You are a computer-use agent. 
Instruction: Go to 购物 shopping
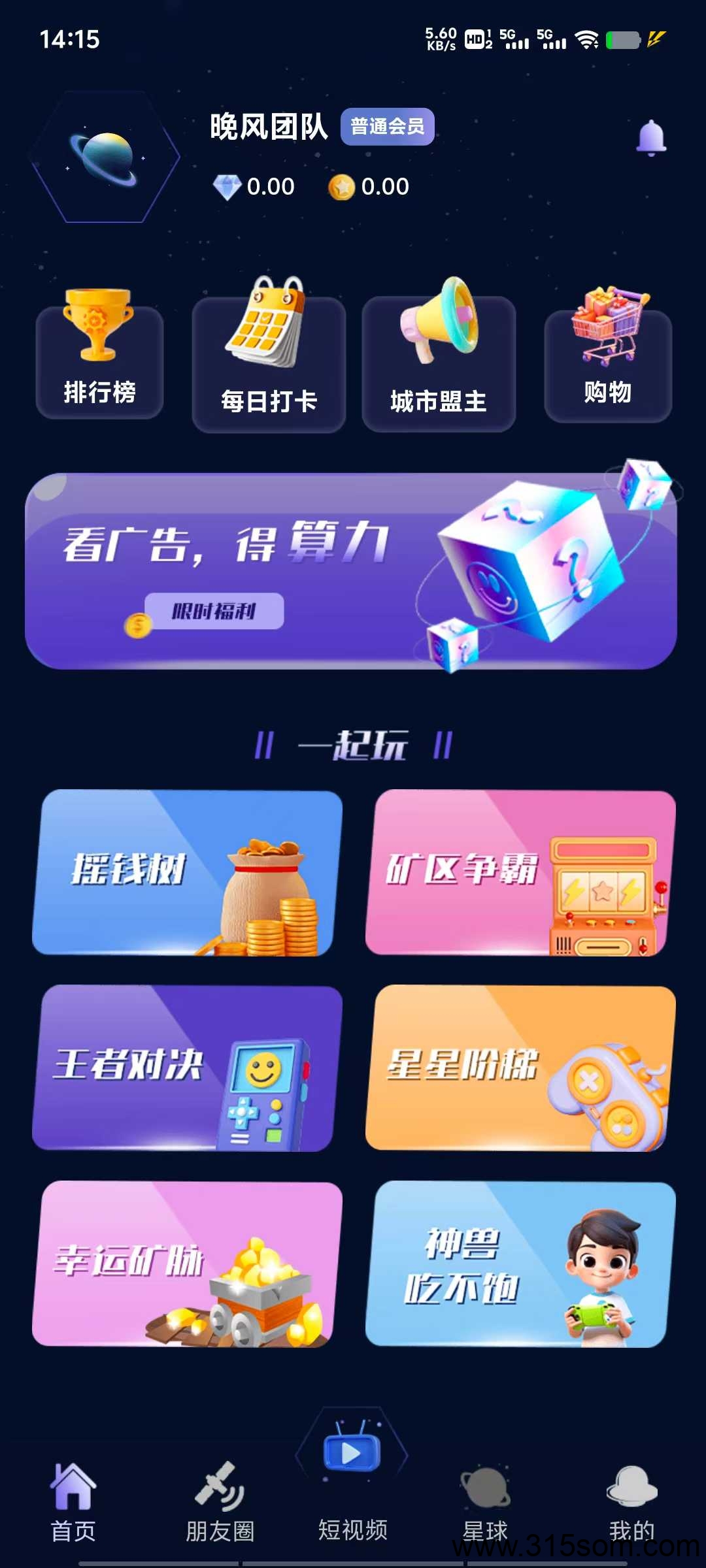(x=608, y=354)
